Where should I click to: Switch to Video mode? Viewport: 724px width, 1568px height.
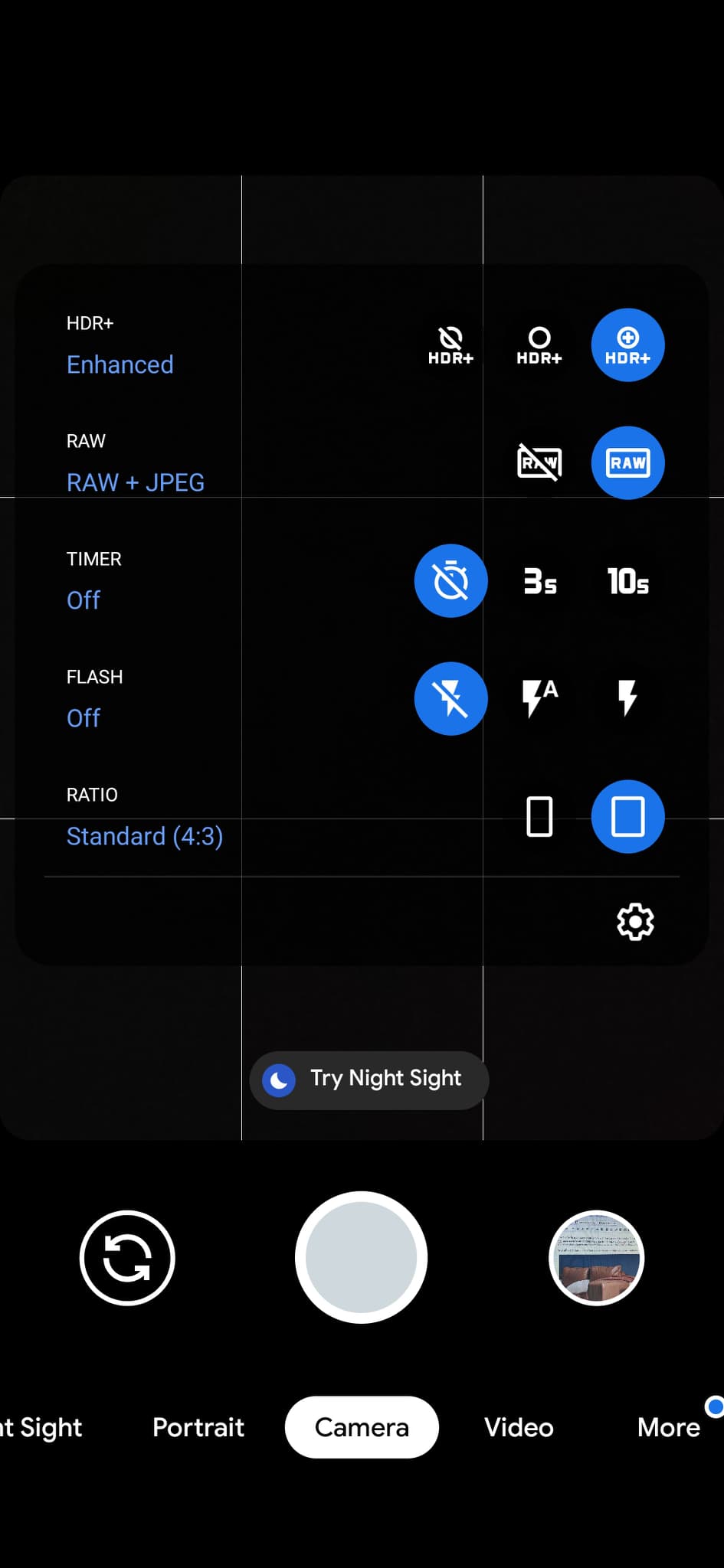pyautogui.click(x=519, y=1427)
